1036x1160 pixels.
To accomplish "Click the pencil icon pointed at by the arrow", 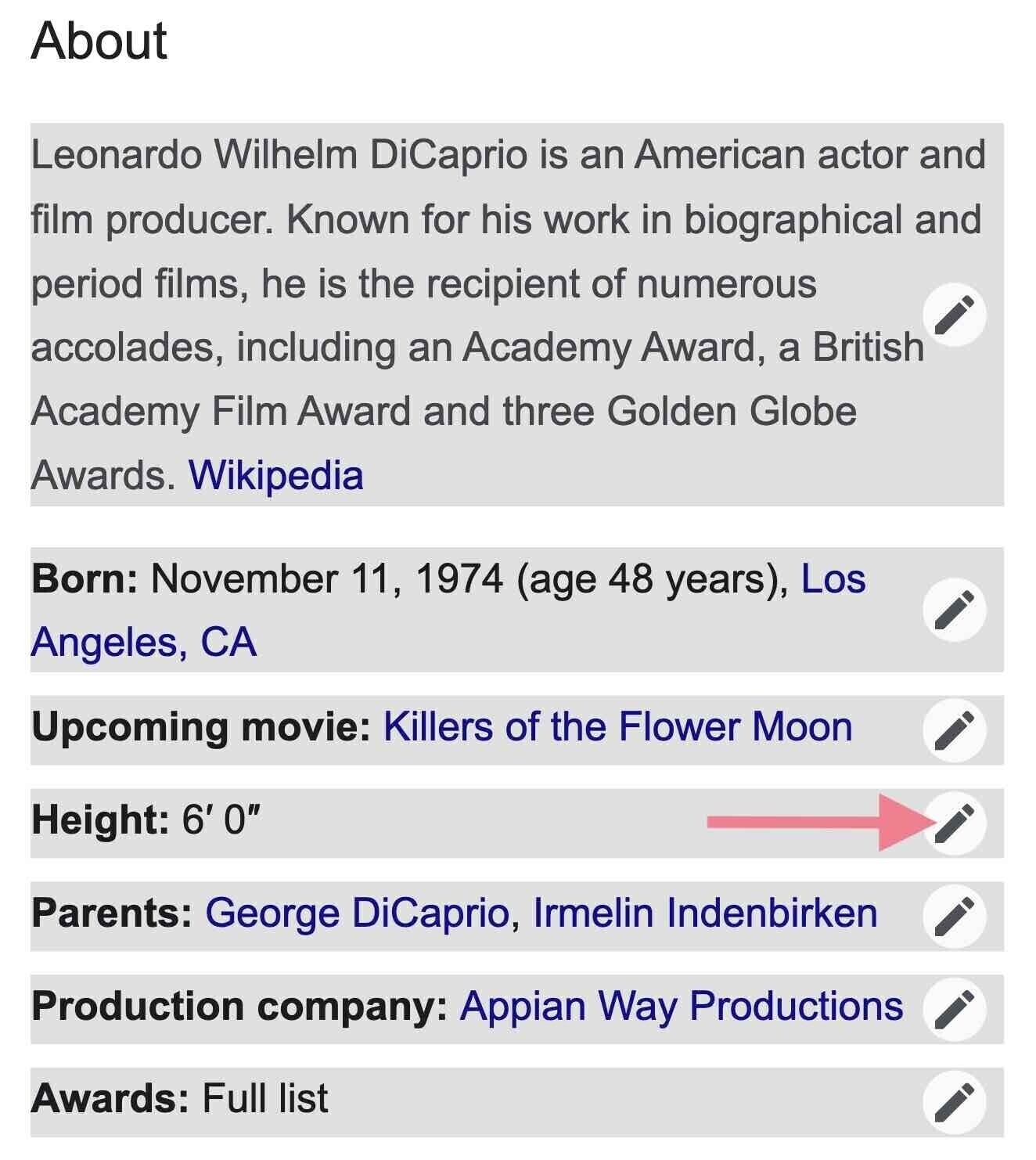I will (958, 821).
